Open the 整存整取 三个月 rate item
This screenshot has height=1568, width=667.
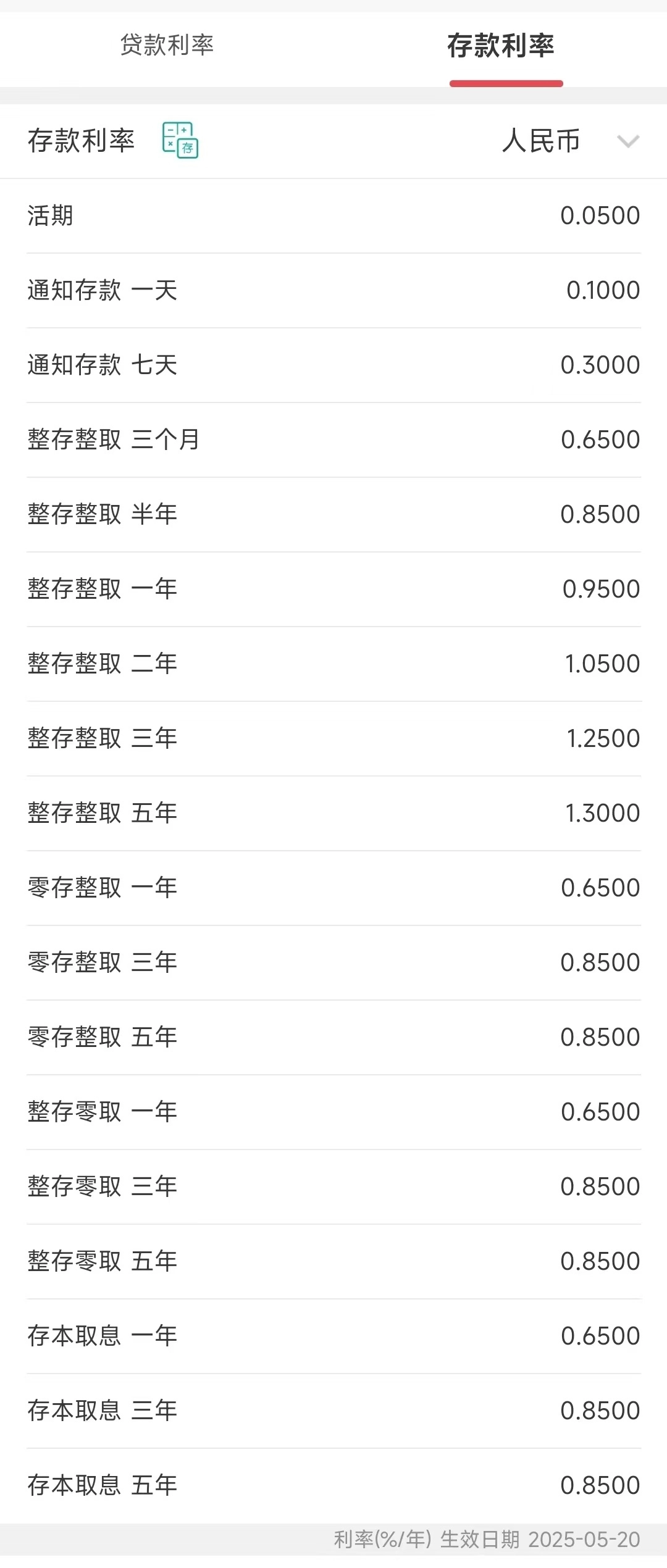[x=333, y=440]
